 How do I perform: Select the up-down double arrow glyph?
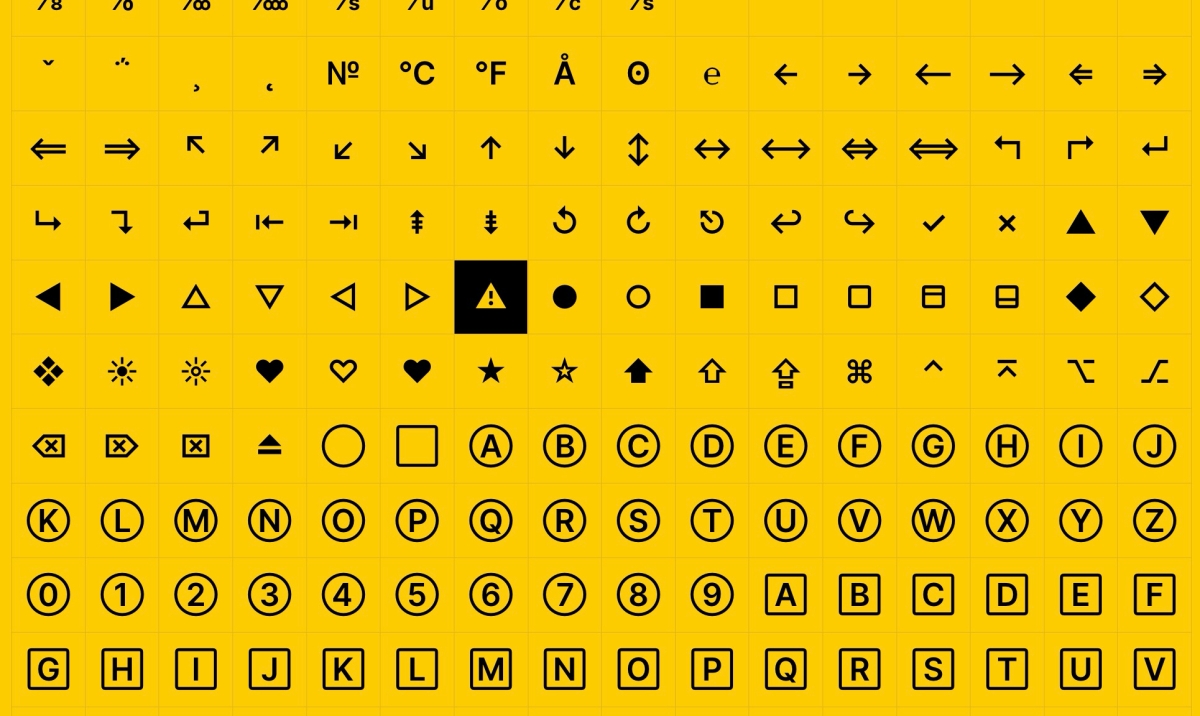[x=638, y=149]
